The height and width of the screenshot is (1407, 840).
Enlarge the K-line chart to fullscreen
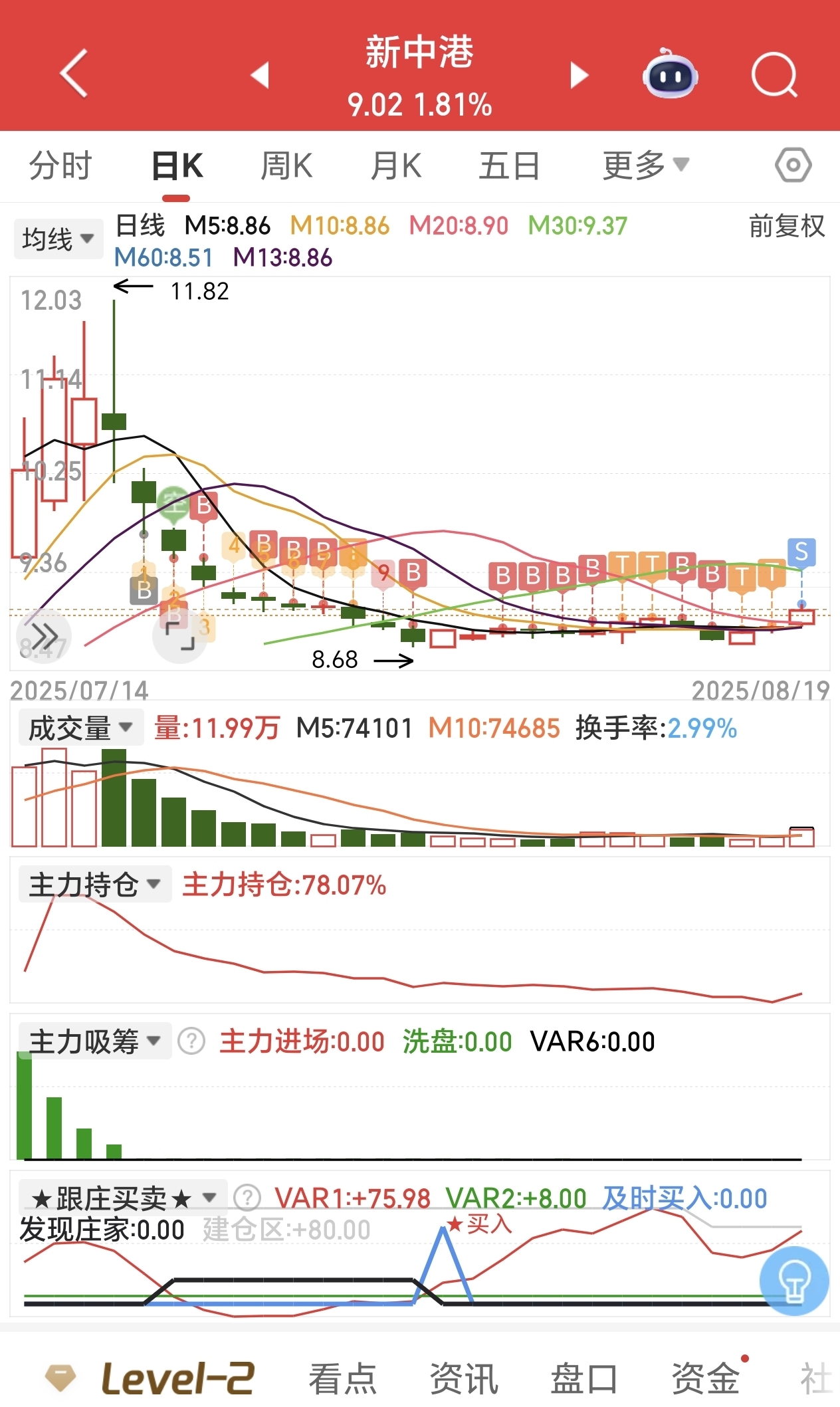(180, 636)
